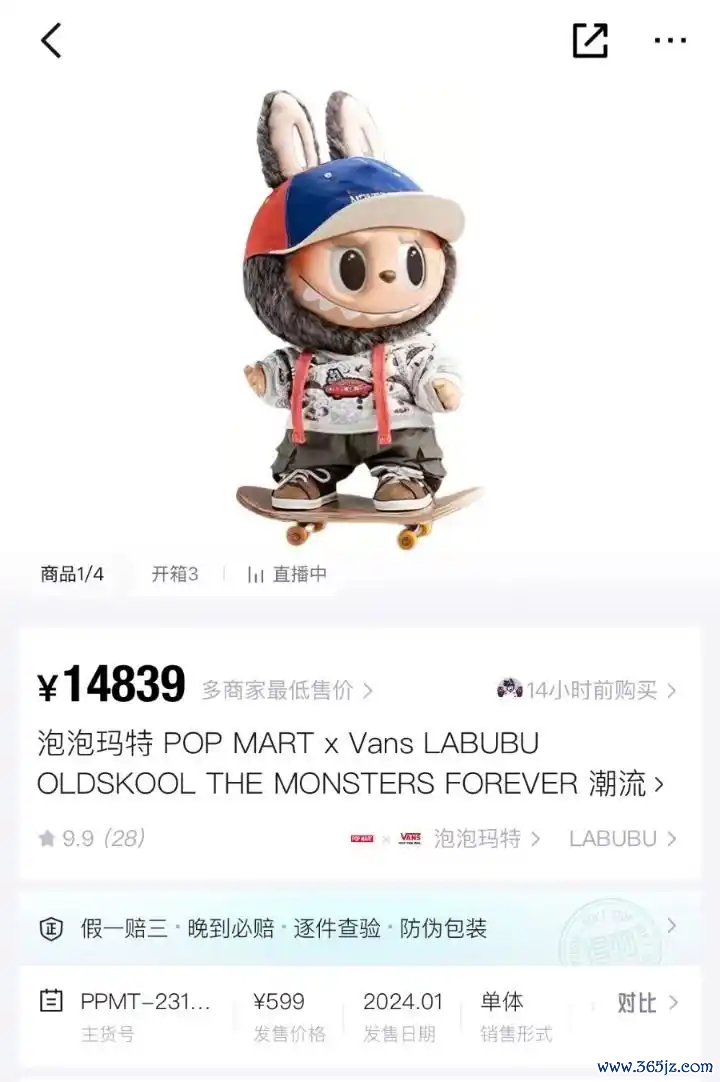Share this product page

tap(590, 40)
